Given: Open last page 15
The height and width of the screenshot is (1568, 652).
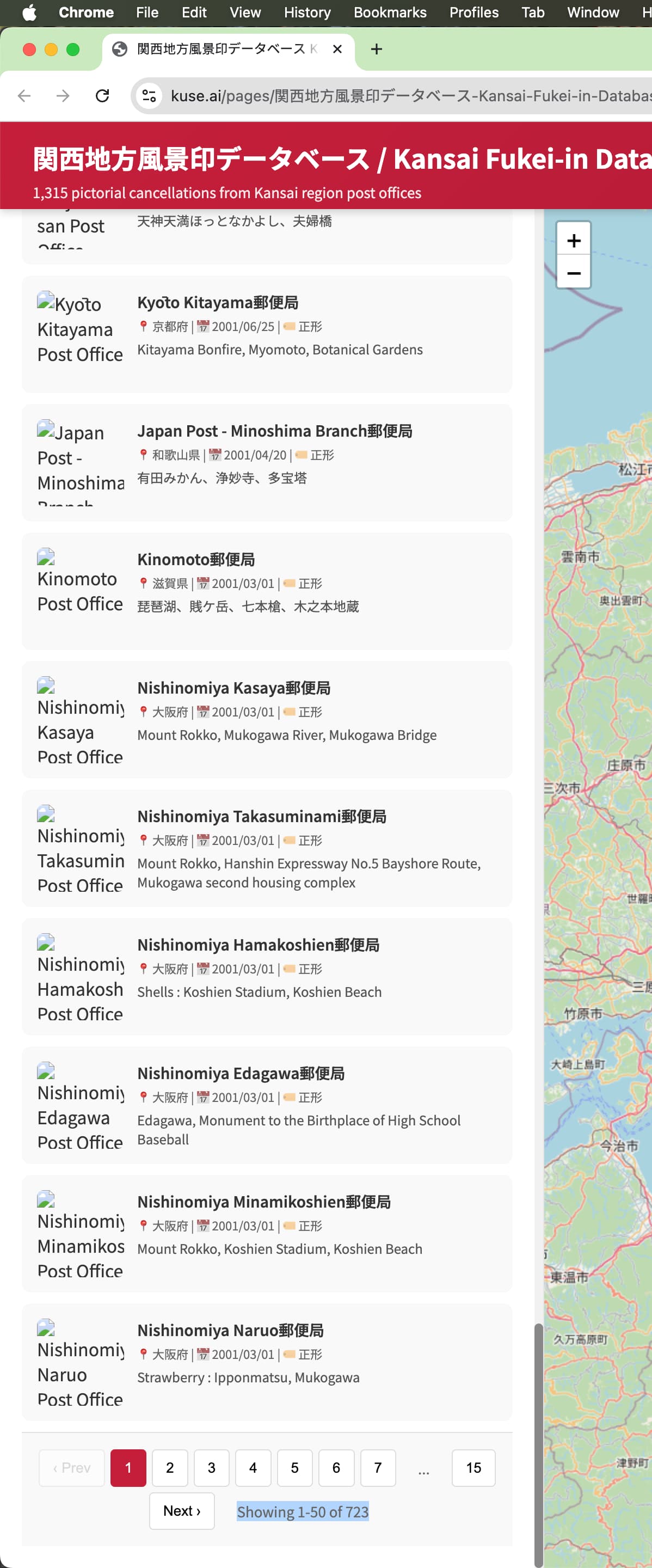Looking at the screenshot, I should pos(473,1468).
